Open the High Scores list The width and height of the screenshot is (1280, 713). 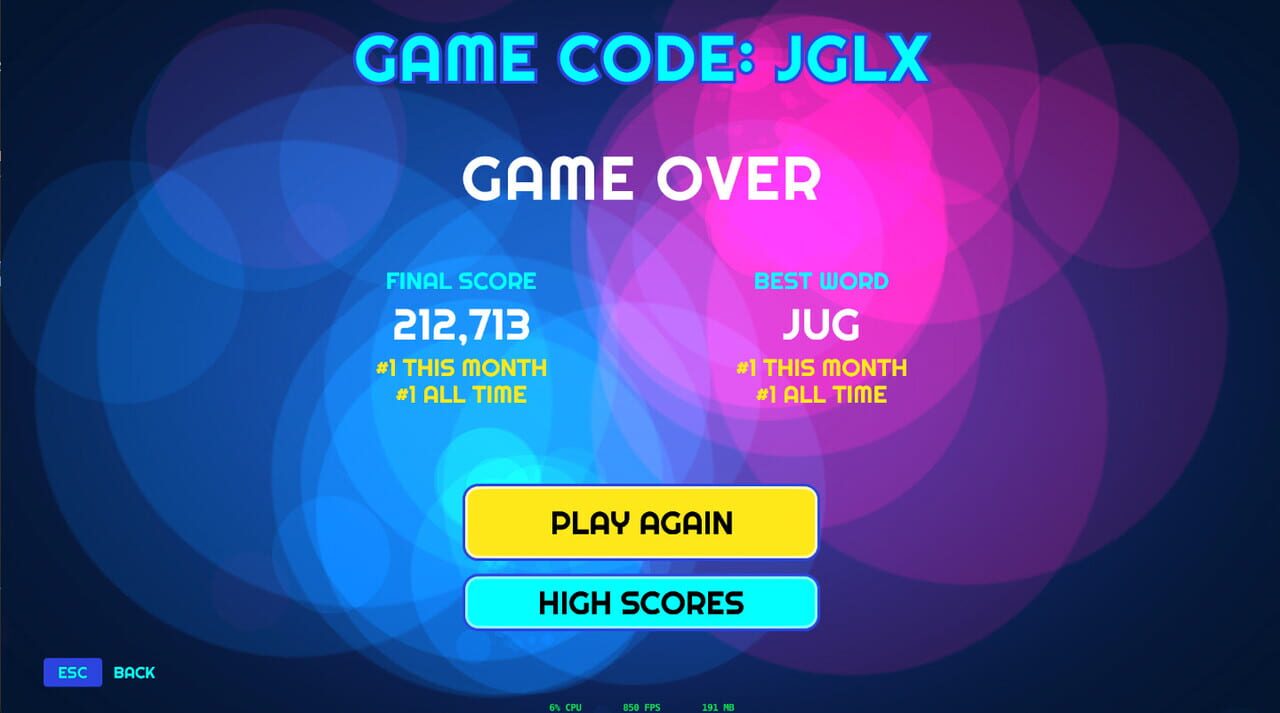tap(641, 603)
